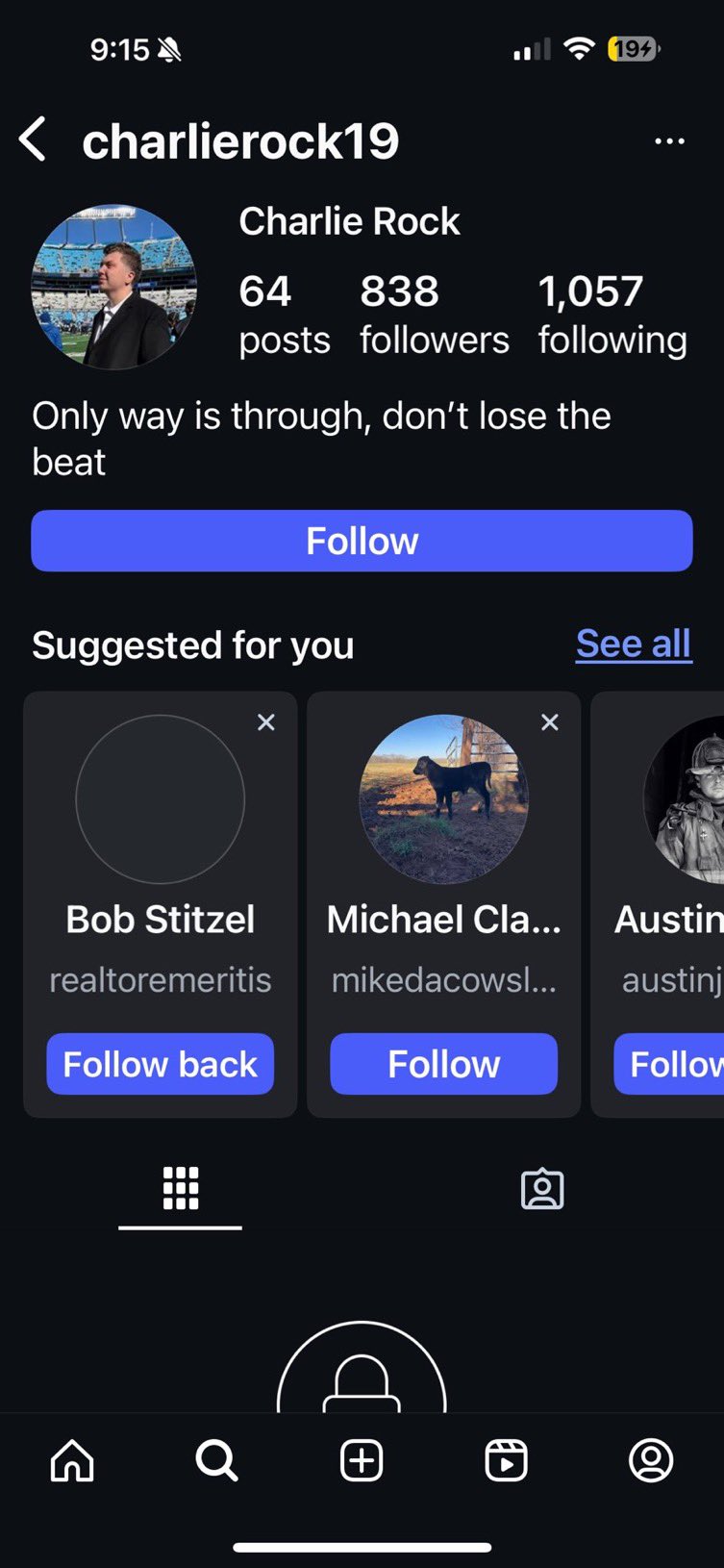This screenshot has width=724, height=1568.
Task: Create a new post
Action: click(362, 1461)
